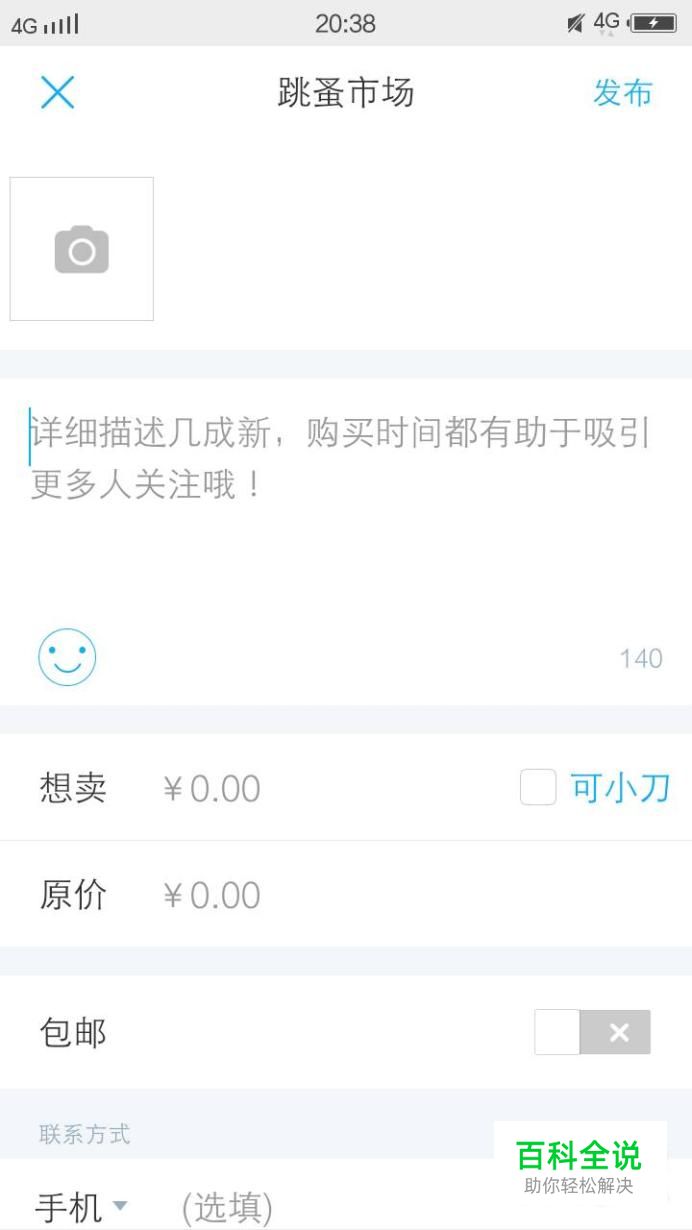The height and width of the screenshot is (1230, 692).
Task: Tap the optional 选填 contact field
Action: pyautogui.click(x=227, y=1207)
